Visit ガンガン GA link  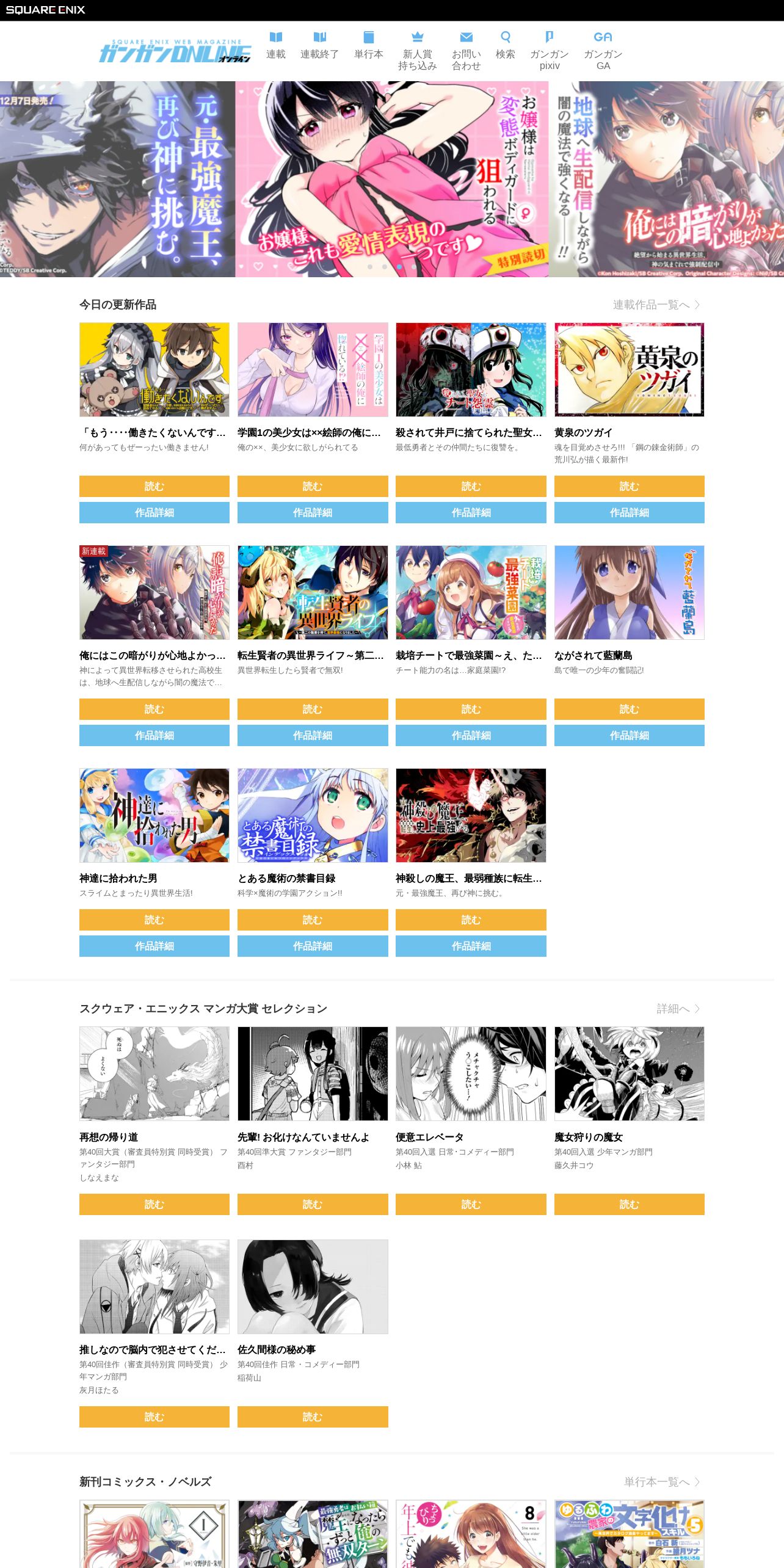603,51
